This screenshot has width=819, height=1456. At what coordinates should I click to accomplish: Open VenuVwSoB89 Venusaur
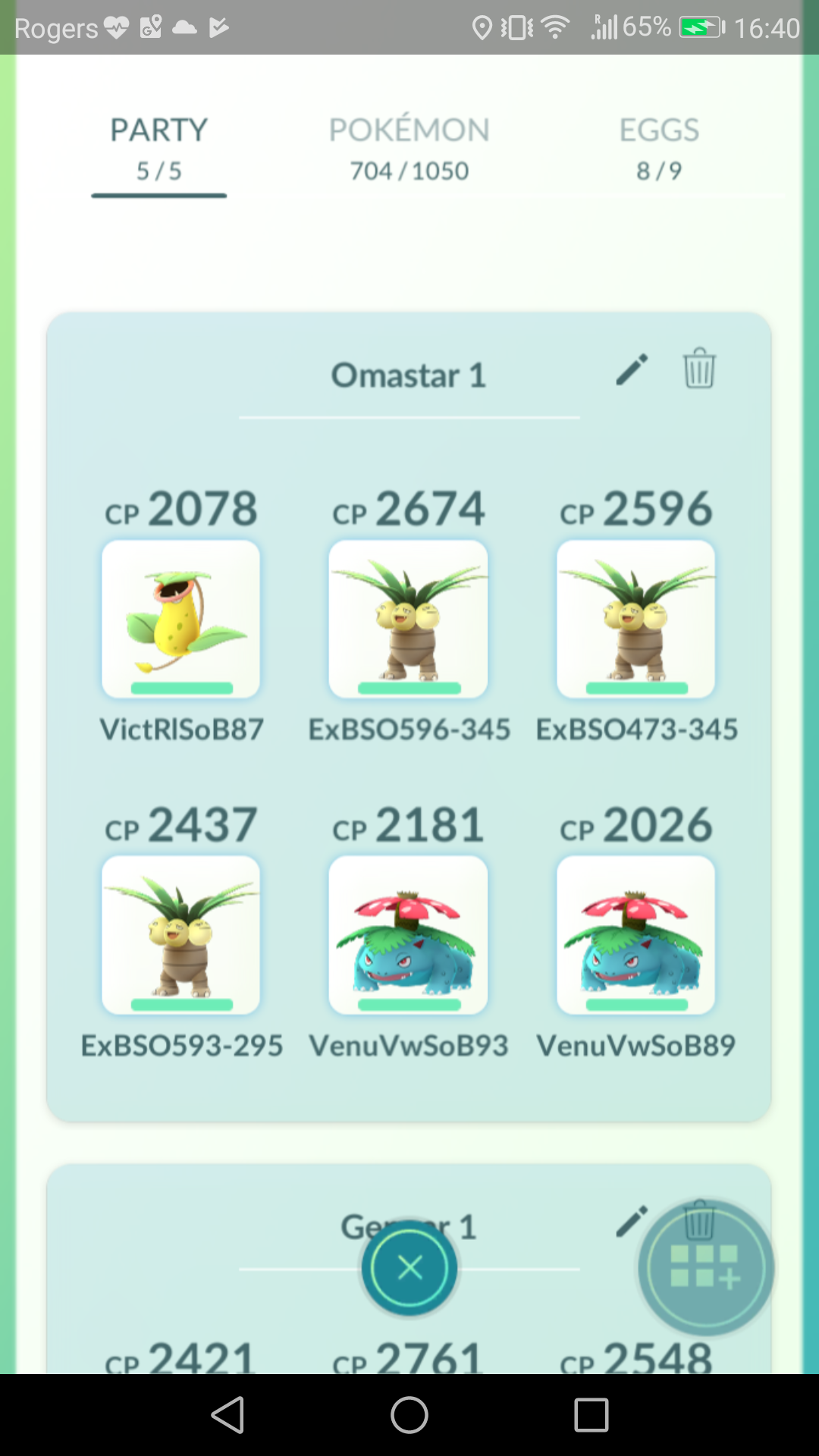click(x=636, y=935)
